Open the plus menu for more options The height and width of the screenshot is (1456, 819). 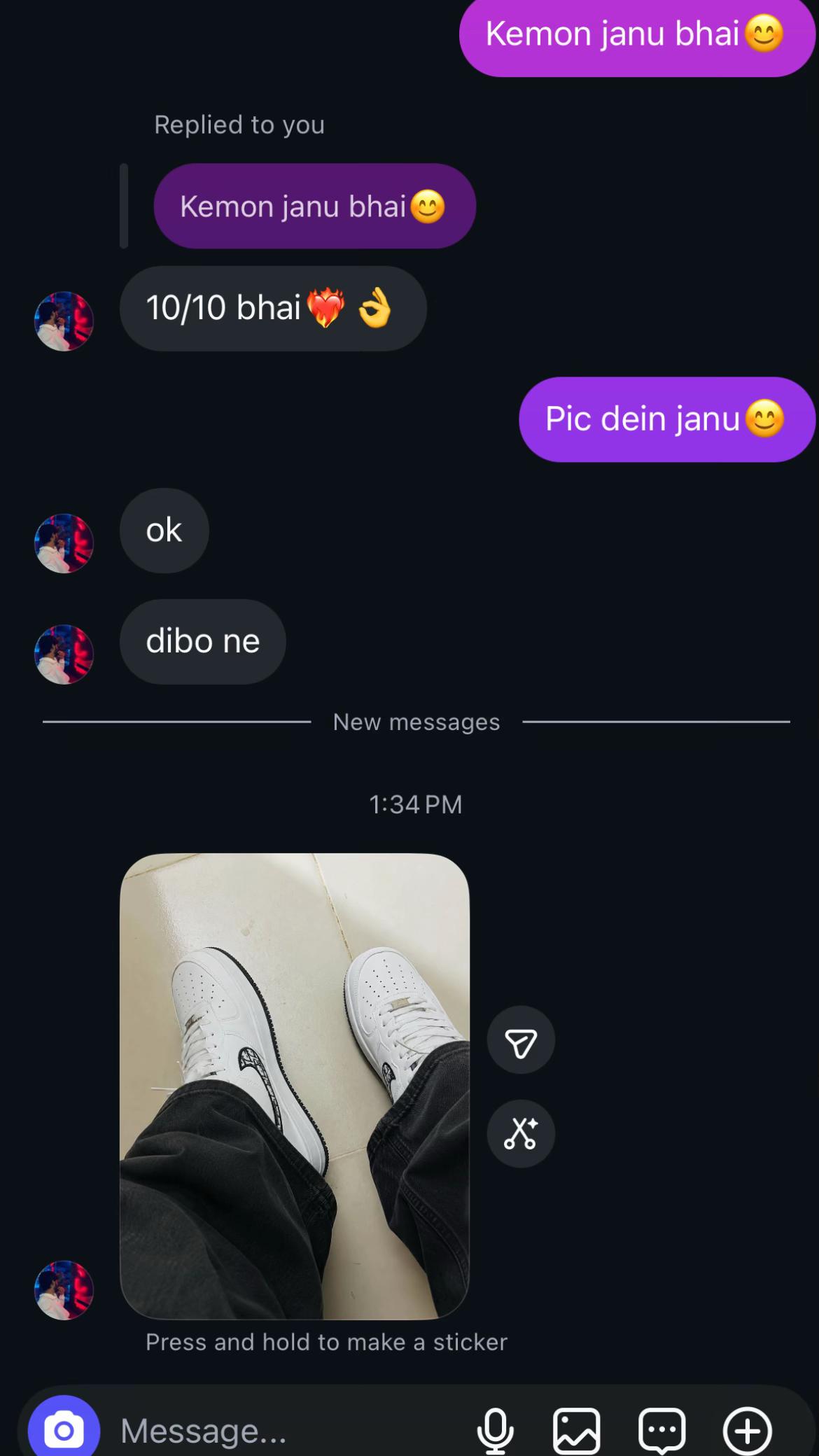pyautogui.click(x=747, y=1430)
